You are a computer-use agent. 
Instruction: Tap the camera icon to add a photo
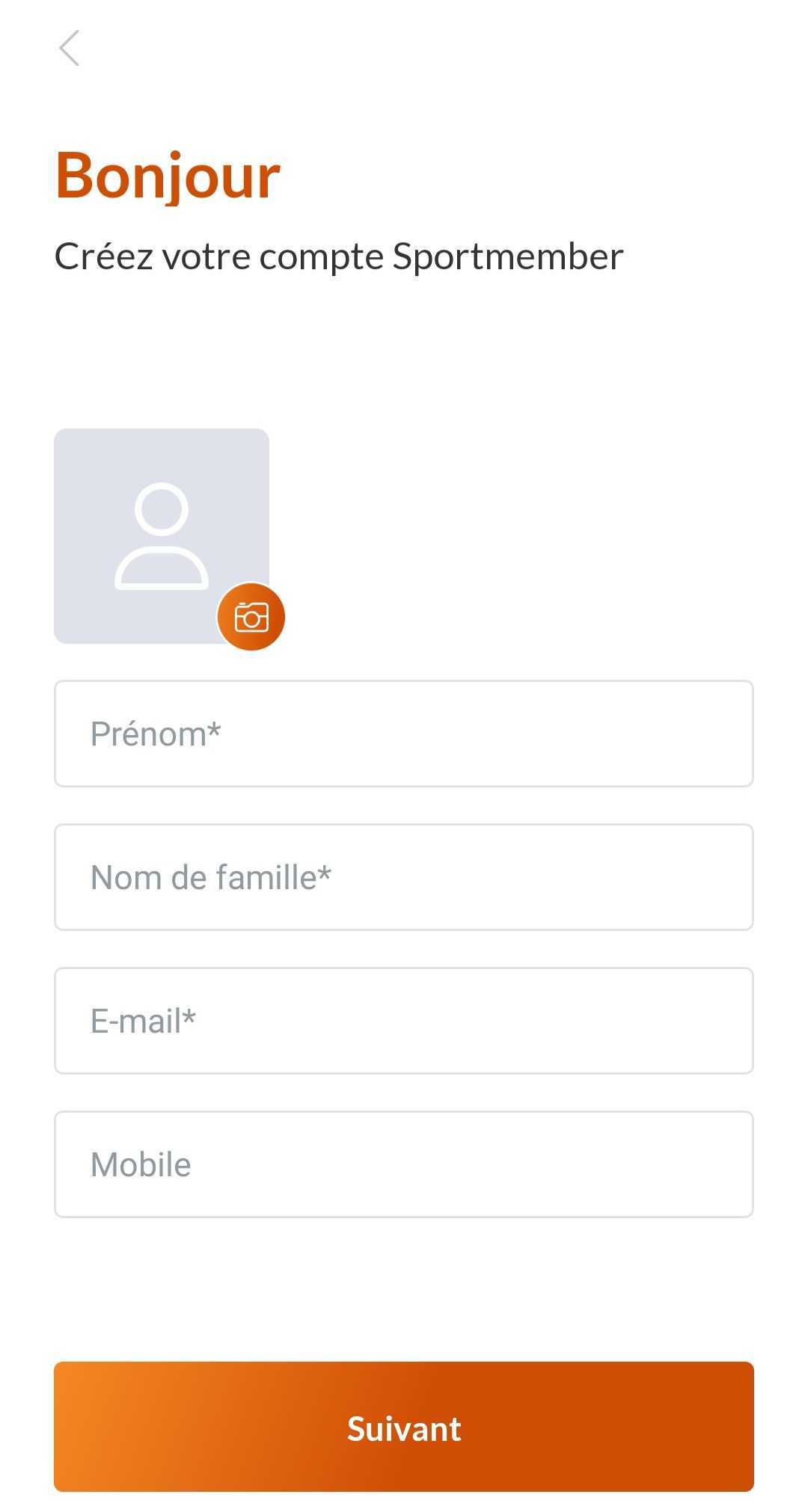coord(251,617)
